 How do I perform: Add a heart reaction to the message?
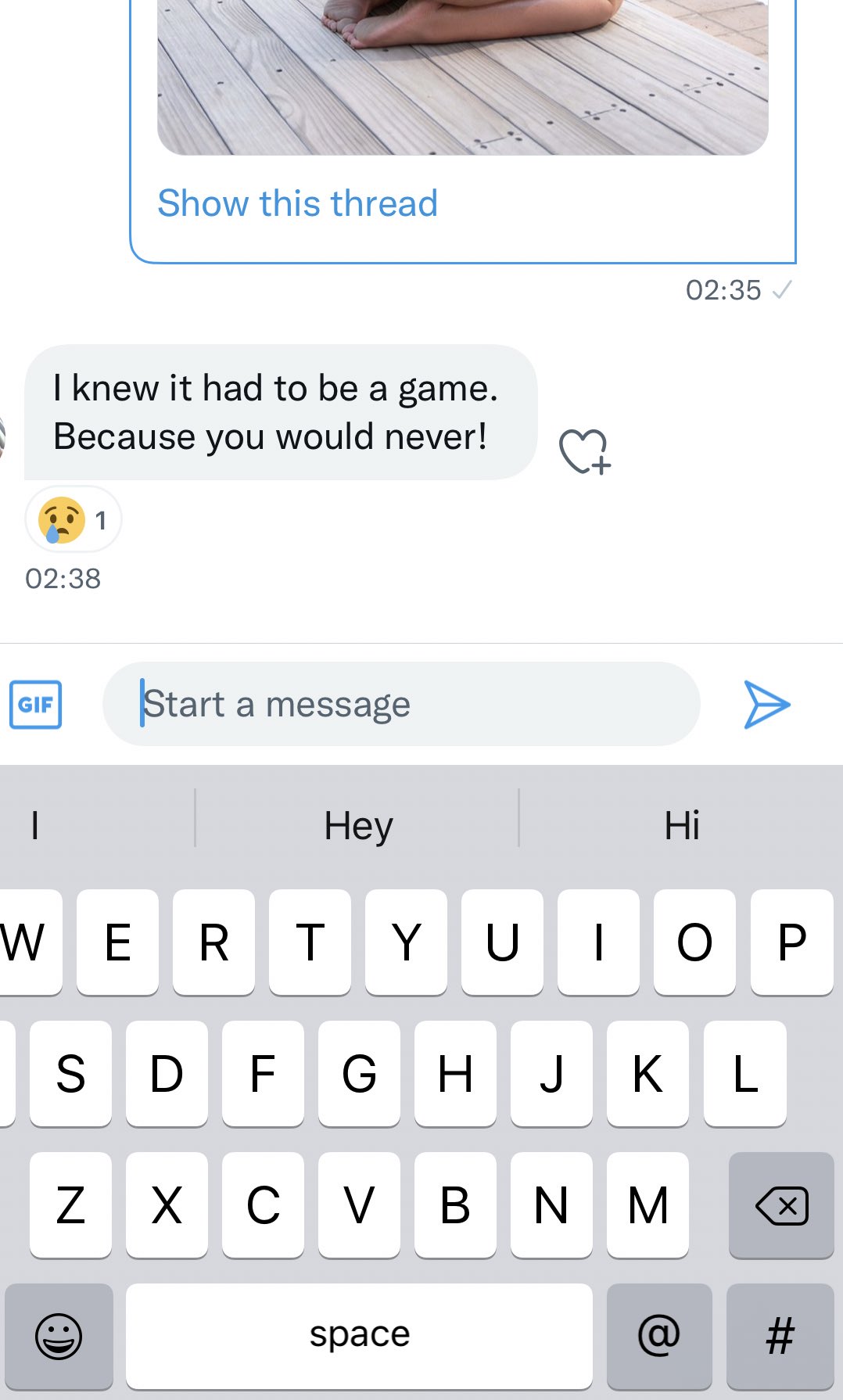pyautogui.click(x=585, y=451)
